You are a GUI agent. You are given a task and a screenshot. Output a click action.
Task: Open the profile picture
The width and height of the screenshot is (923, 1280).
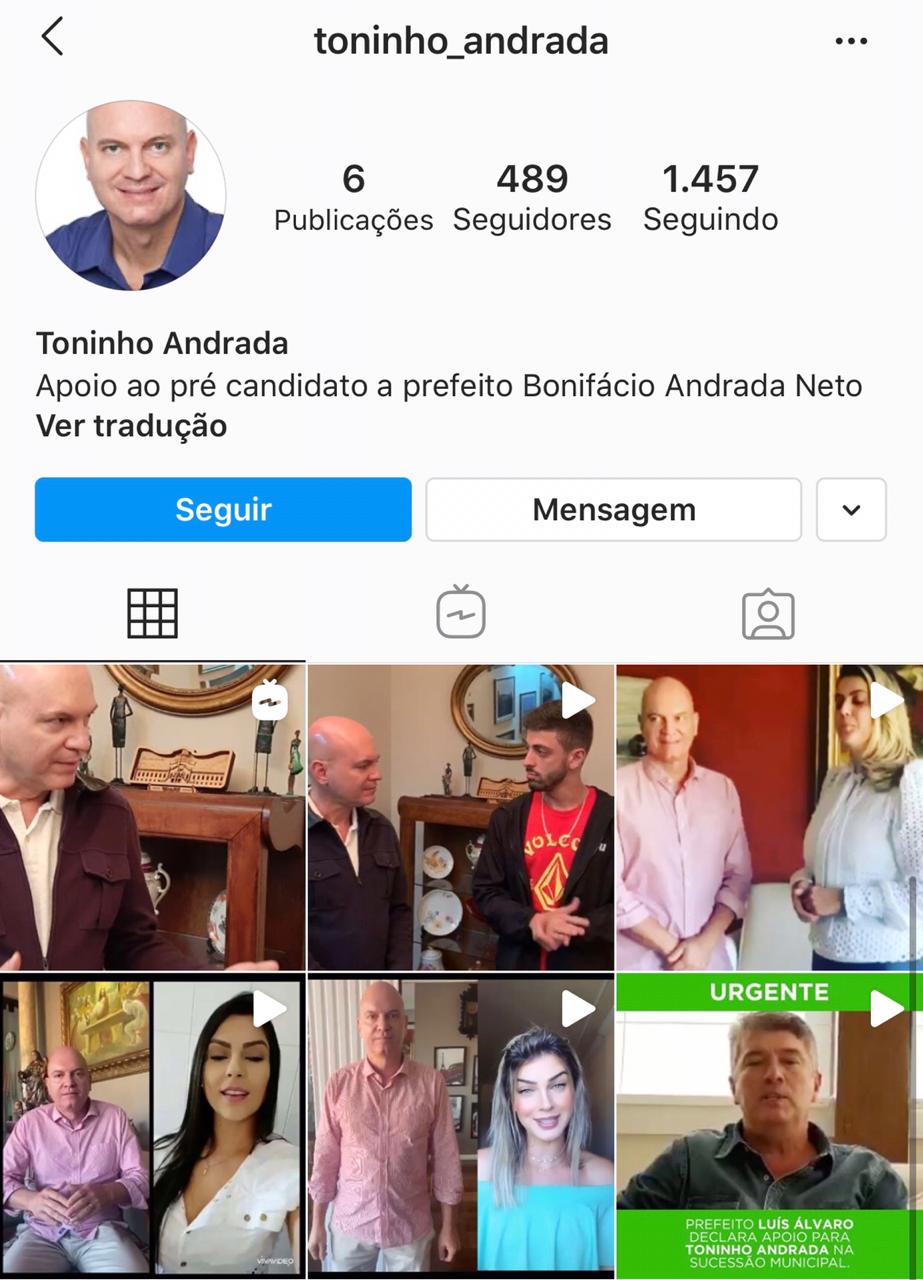tap(131, 195)
